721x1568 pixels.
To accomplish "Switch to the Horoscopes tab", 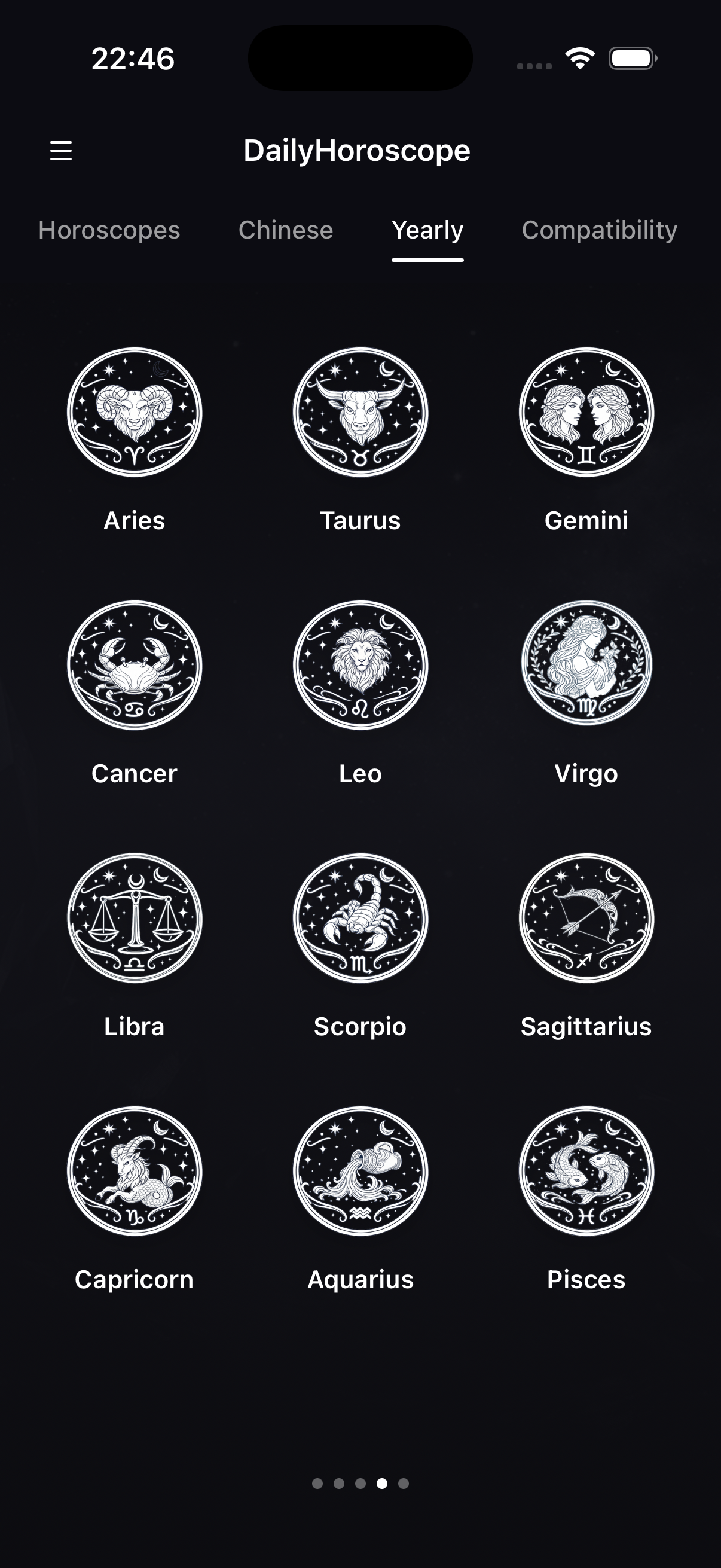I will [x=109, y=231].
